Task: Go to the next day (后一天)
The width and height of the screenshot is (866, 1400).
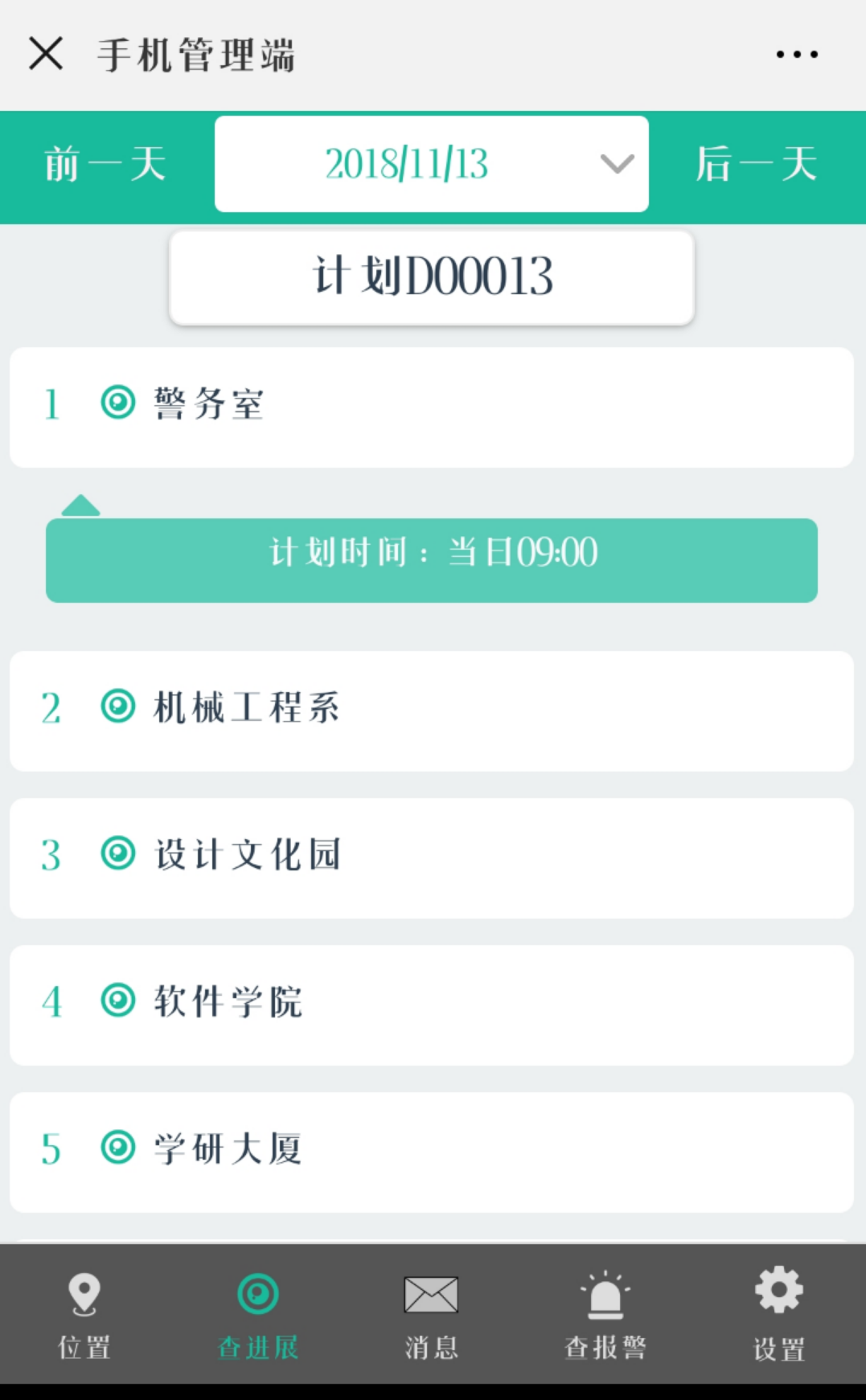Action: click(757, 165)
